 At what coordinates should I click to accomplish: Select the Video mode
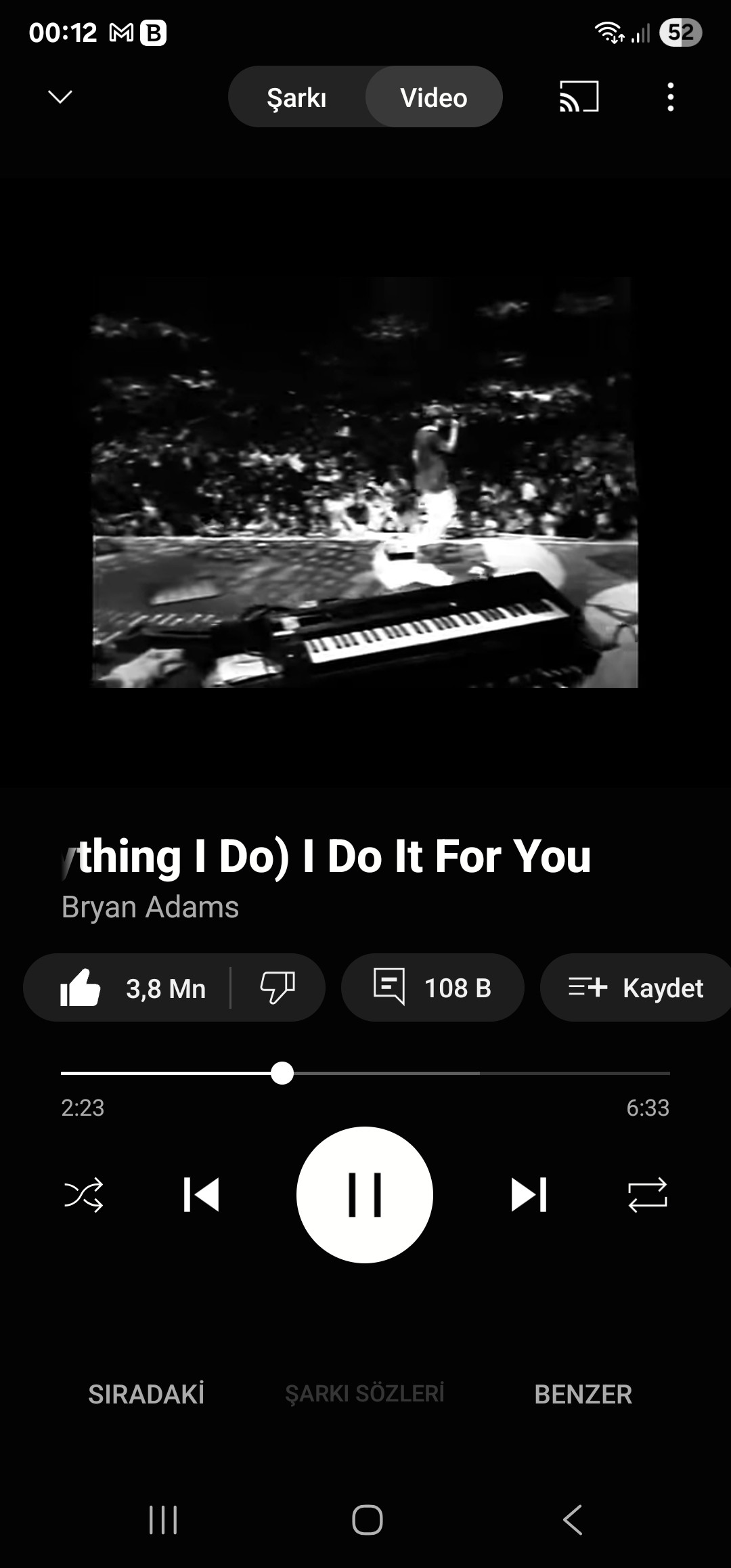coord(434,97)
